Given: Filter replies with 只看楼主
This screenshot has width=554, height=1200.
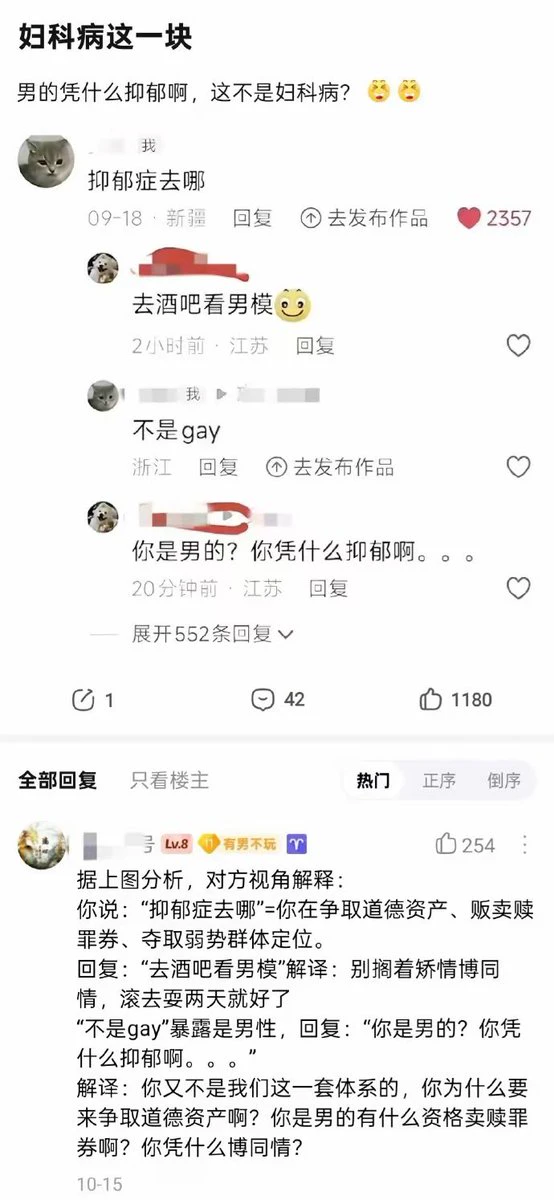Looking at the screenshot, I should tap(170, 781).
